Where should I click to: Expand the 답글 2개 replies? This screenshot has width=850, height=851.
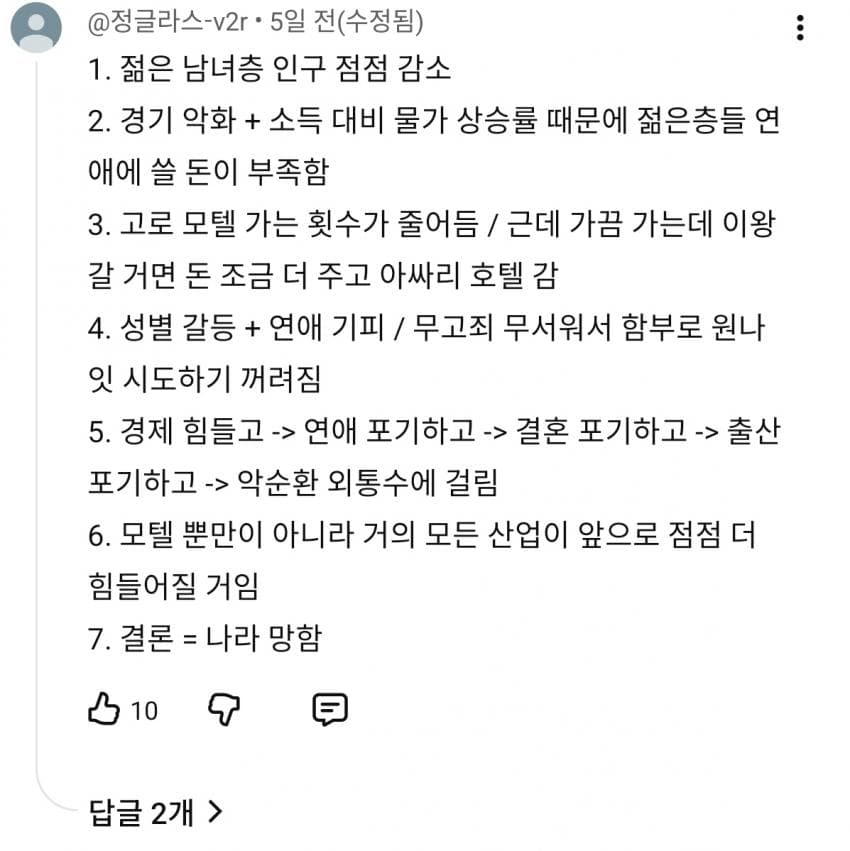155,813
